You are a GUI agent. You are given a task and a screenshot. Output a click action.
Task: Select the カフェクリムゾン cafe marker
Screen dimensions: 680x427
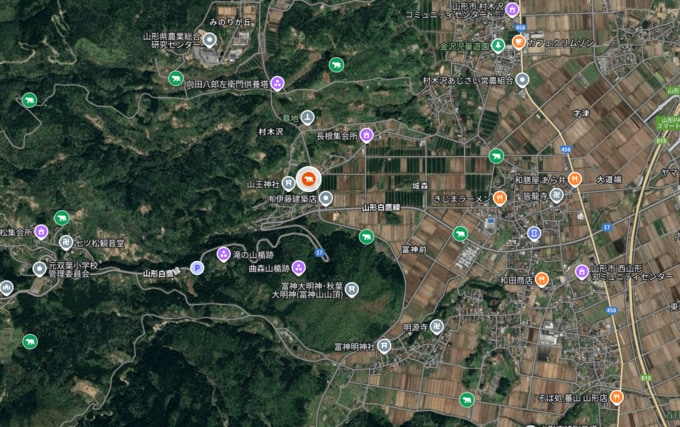click(519, 42)
